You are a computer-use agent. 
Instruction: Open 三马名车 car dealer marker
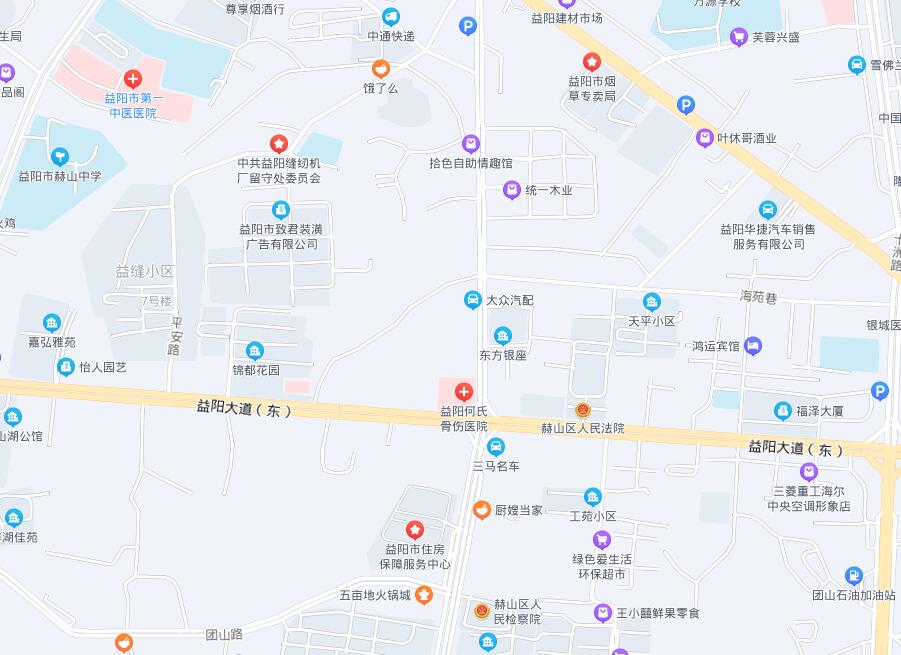tap(496, 447)
